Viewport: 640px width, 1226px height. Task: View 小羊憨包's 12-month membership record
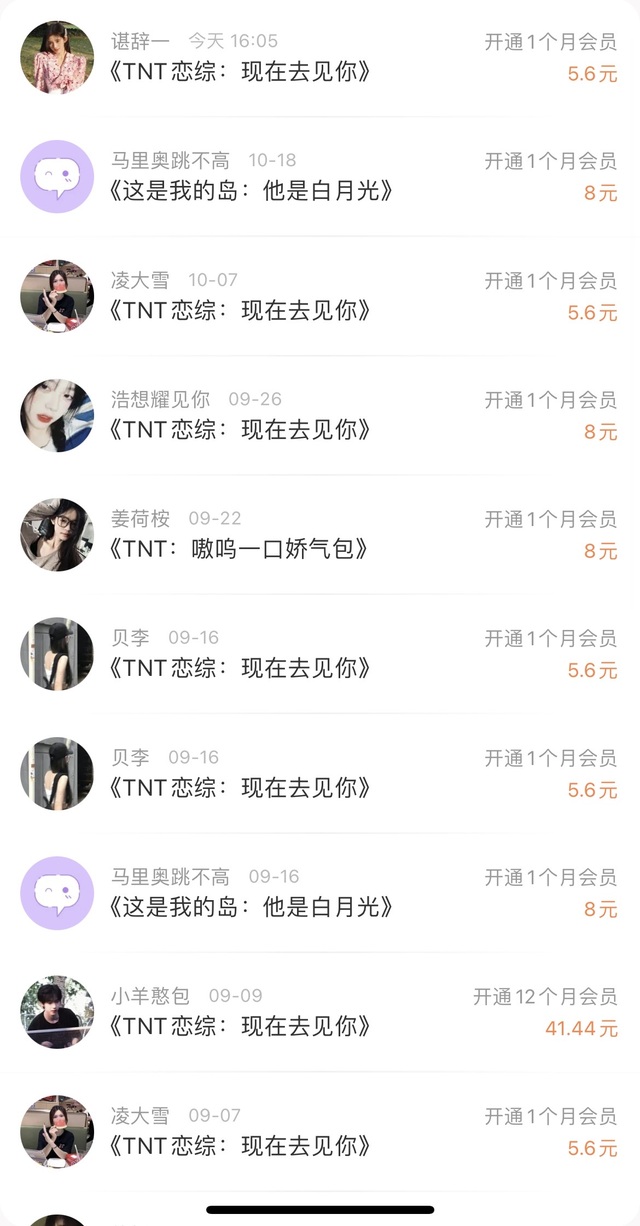tap(320, 1012)
